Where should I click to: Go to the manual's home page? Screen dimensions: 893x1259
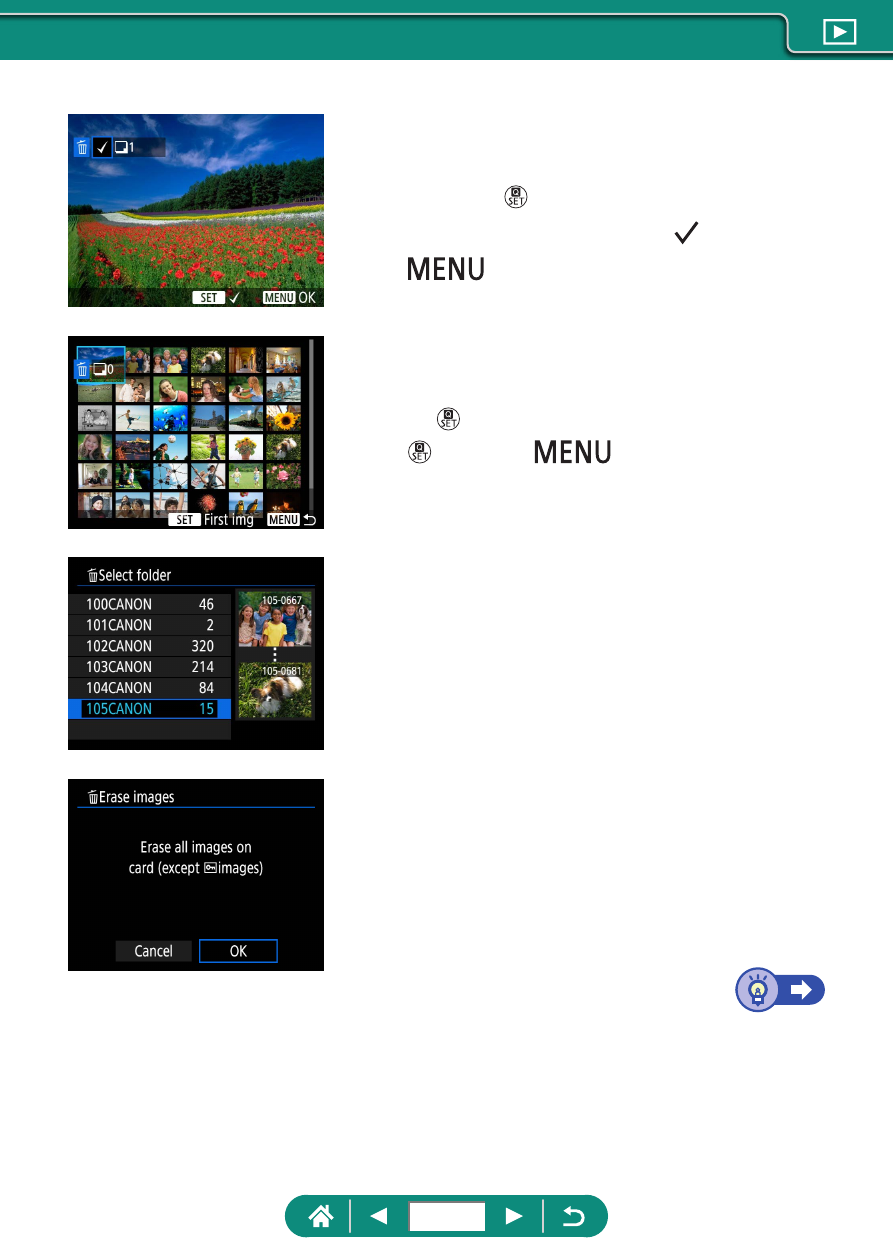(x=318, y=1216)
